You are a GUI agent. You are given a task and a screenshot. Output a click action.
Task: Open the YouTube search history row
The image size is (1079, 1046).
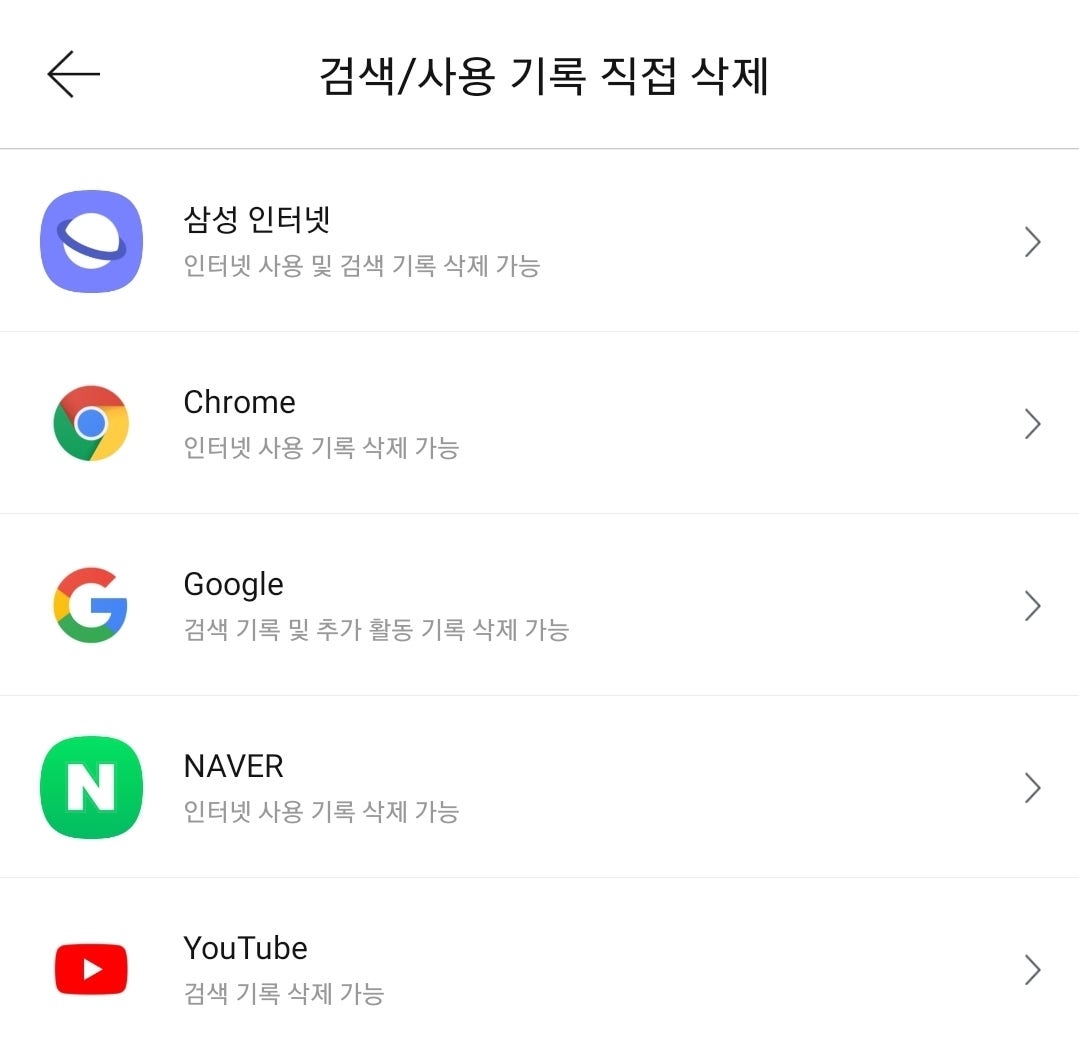pos(540,969)
